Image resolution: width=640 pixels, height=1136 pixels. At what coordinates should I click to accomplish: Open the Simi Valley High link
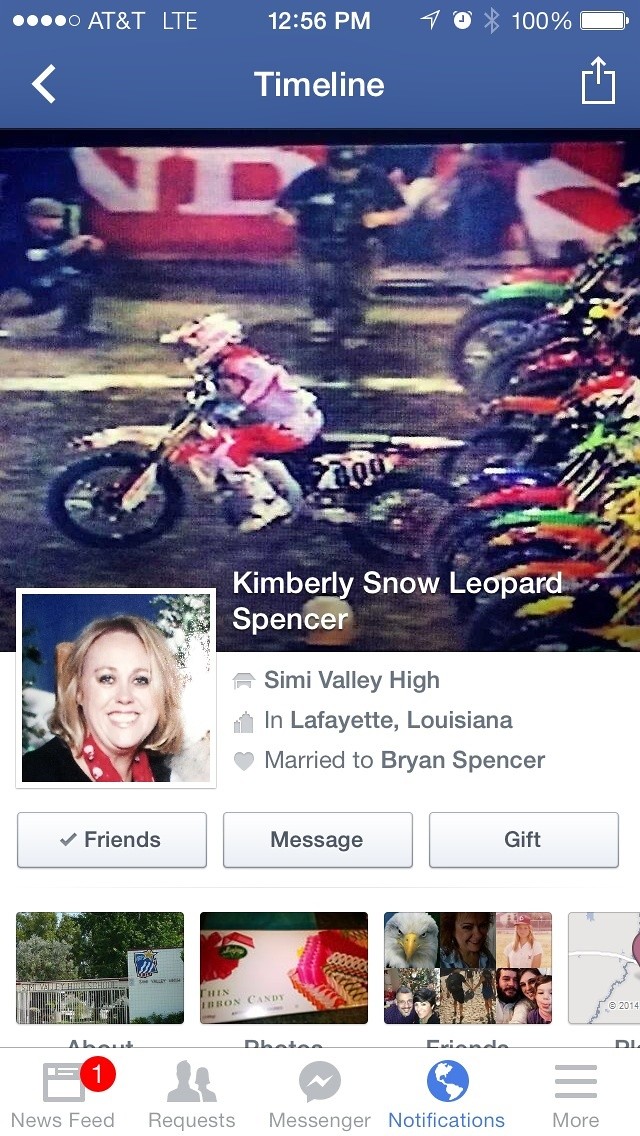coord(351,681)
